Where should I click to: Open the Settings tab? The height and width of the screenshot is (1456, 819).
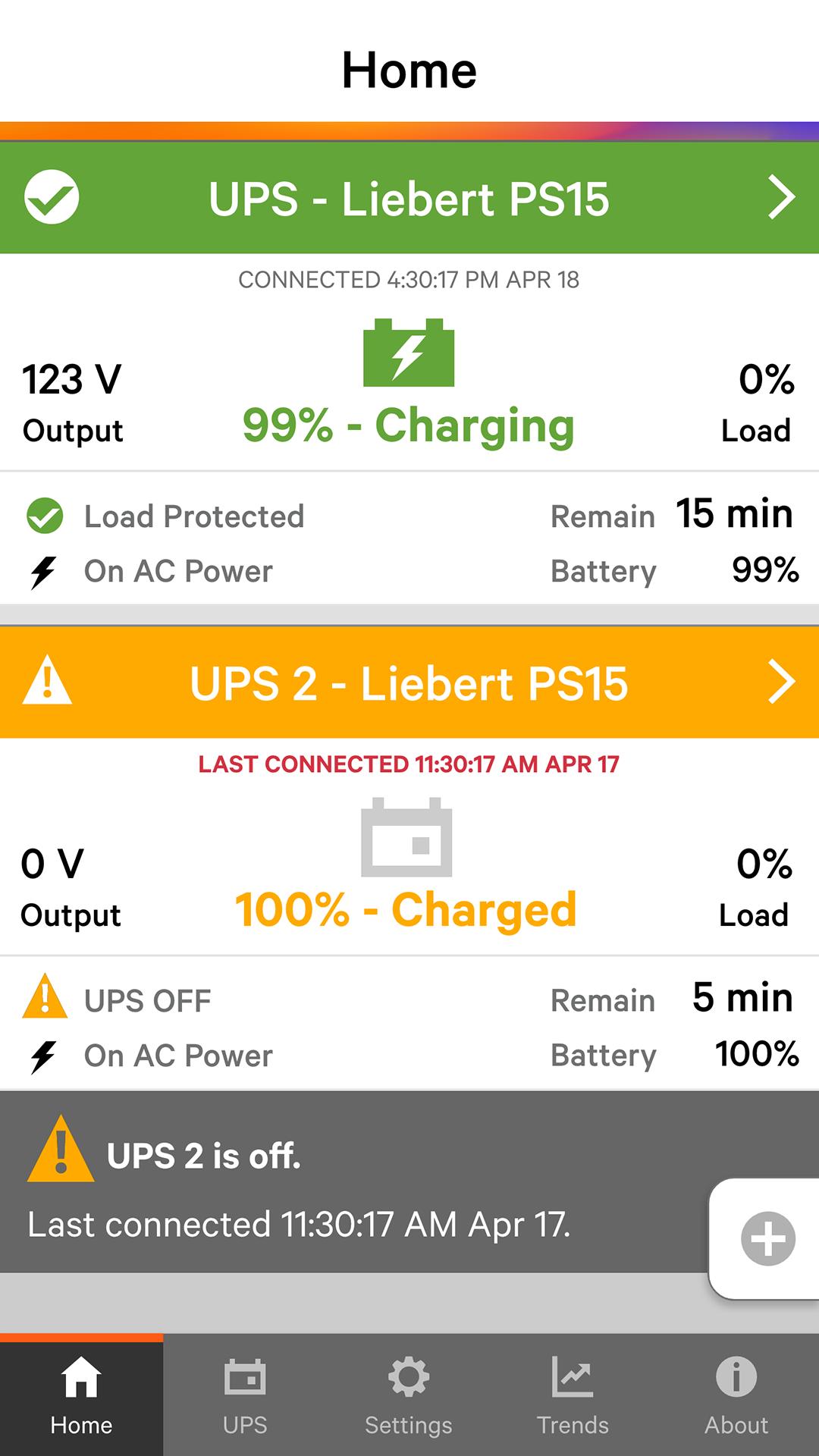click(x=409, y=1395)
